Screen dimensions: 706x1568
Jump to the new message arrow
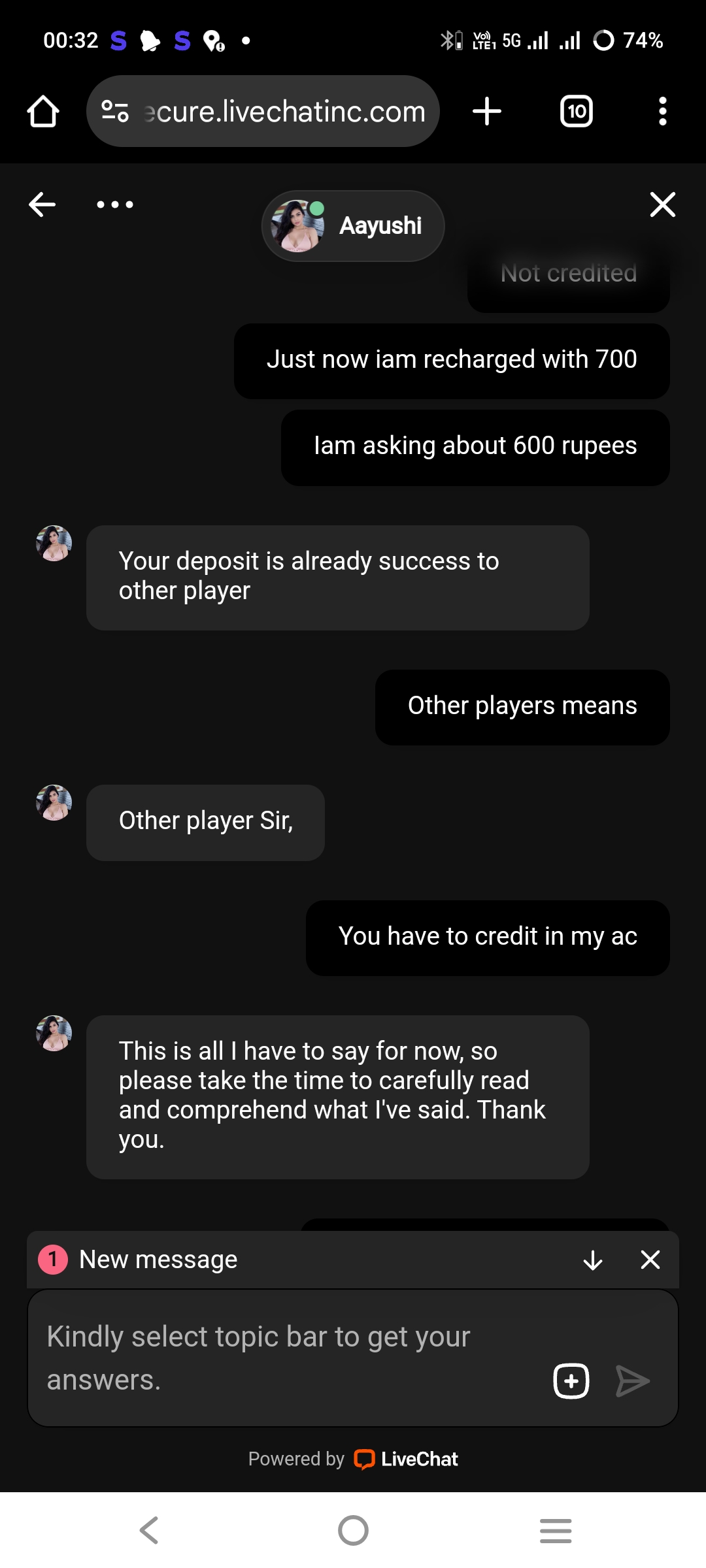pyautogui.click(x=592, y=1260)
